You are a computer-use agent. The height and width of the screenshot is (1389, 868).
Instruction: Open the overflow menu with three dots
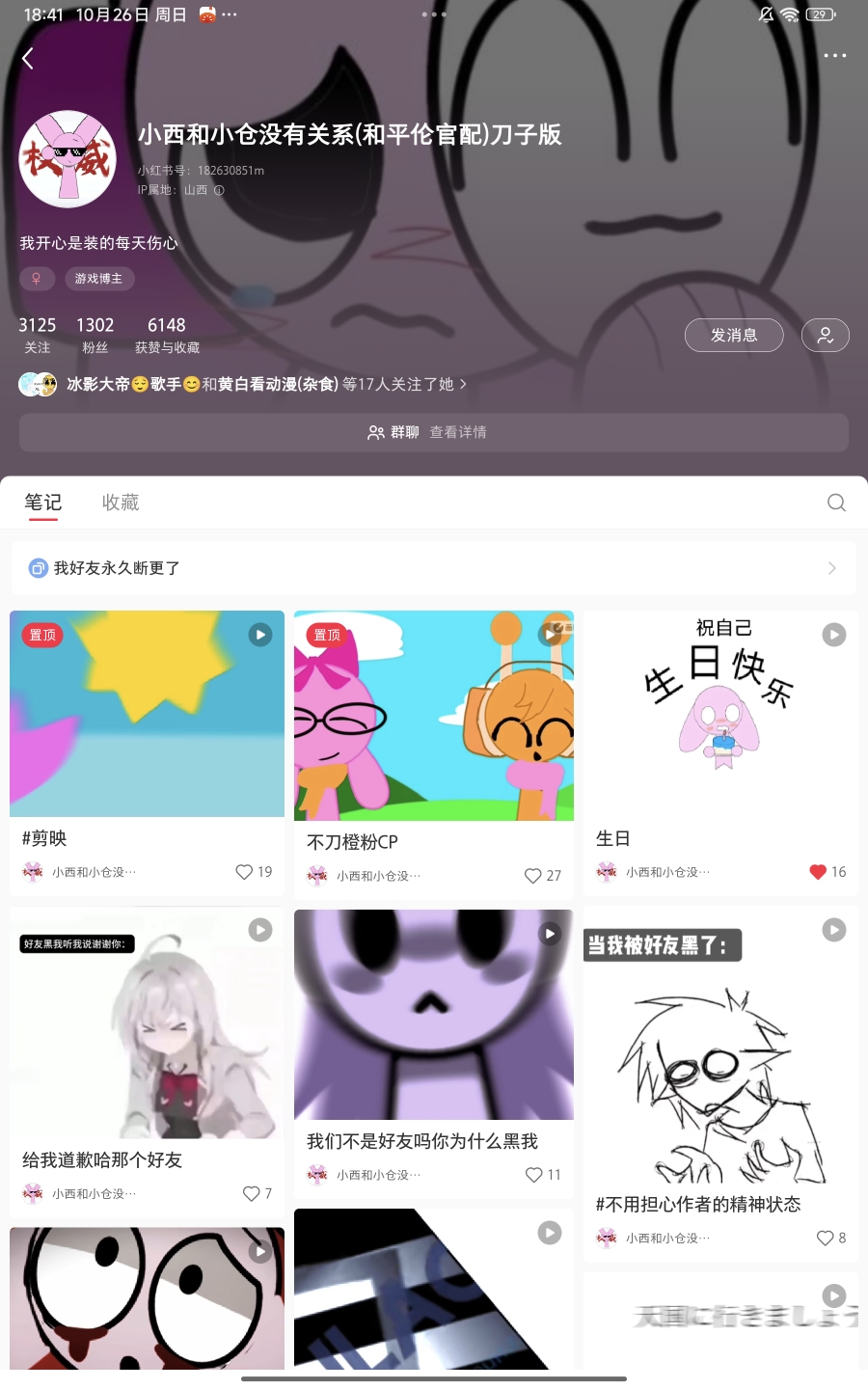[x=834, y=56]
